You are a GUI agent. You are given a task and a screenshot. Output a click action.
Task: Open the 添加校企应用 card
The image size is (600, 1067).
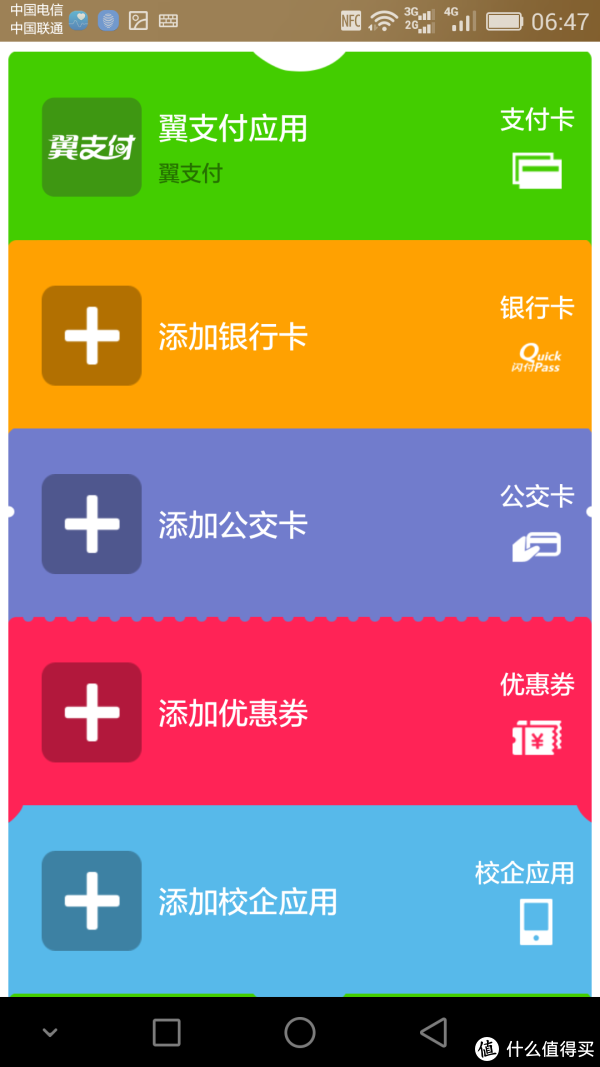(299, 900)
